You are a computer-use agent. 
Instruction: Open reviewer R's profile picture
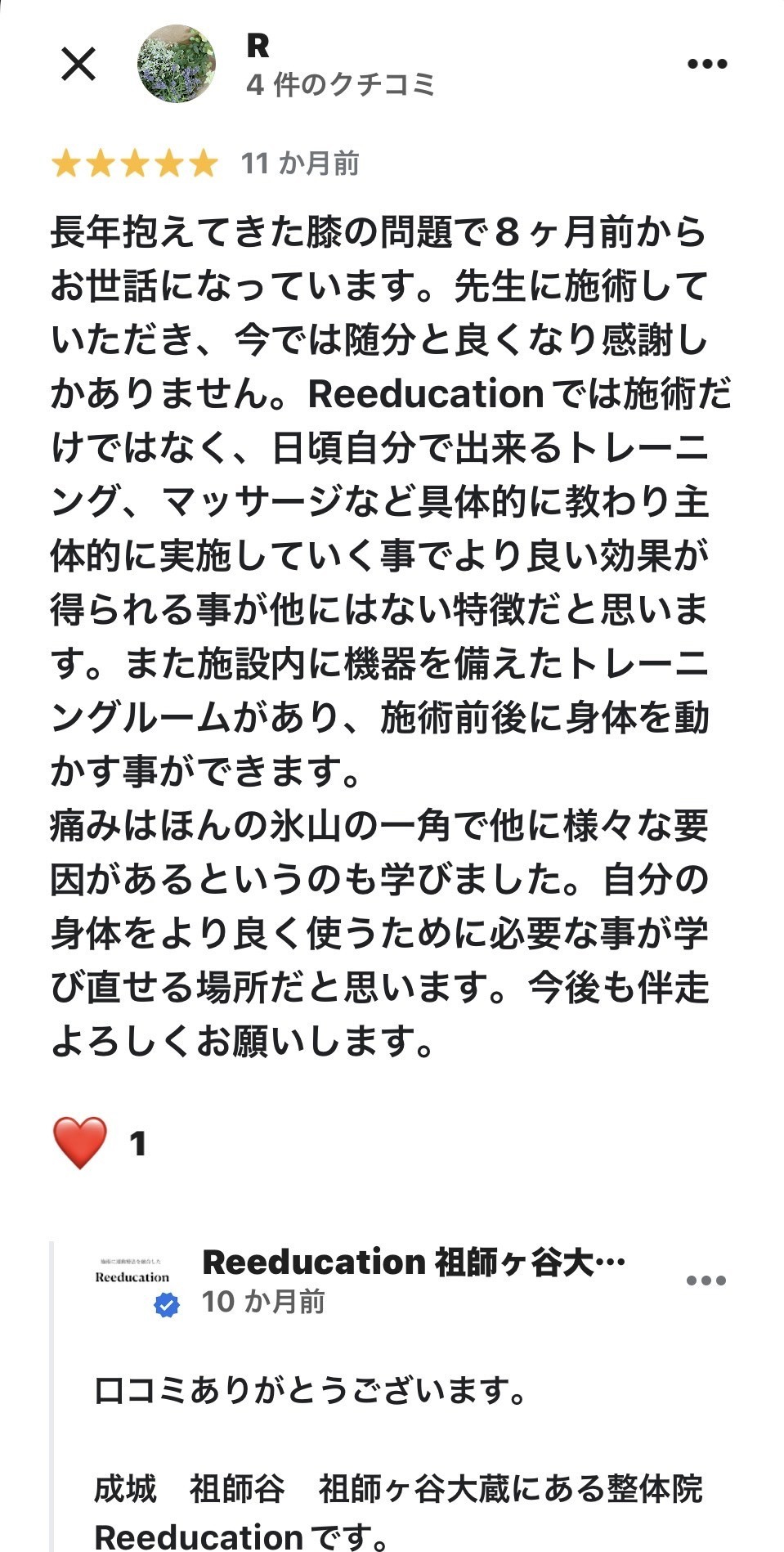pos(177,64)
